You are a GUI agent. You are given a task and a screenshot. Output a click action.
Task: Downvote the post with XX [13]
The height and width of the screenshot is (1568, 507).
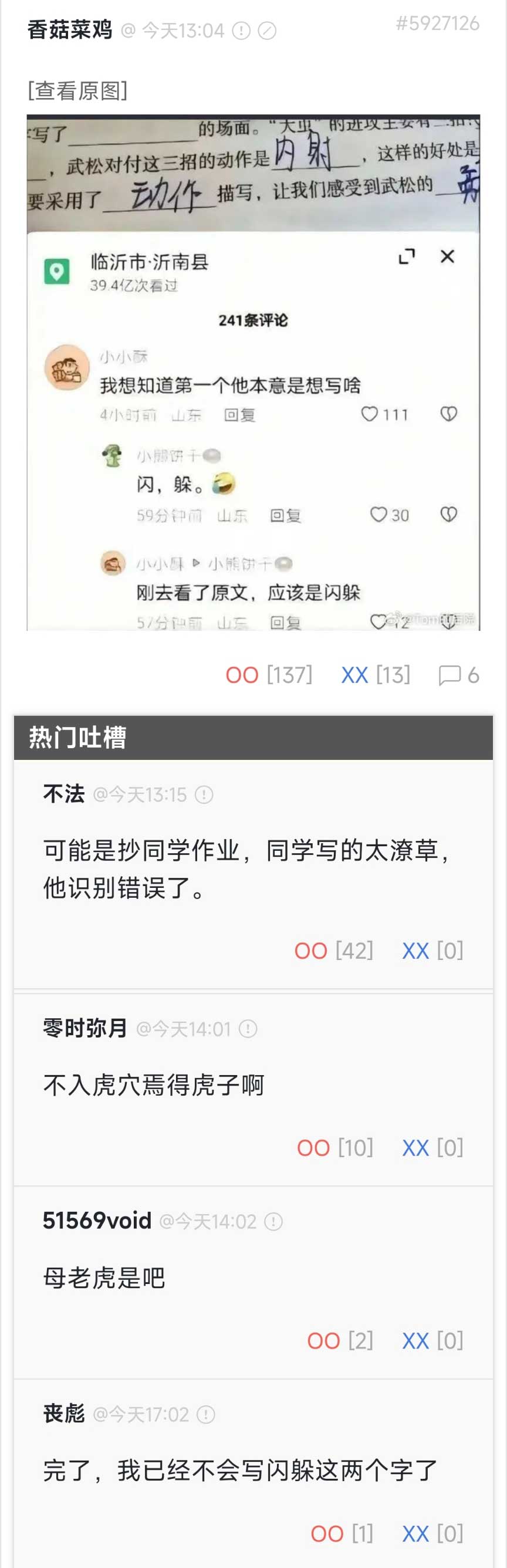[355, 675]
